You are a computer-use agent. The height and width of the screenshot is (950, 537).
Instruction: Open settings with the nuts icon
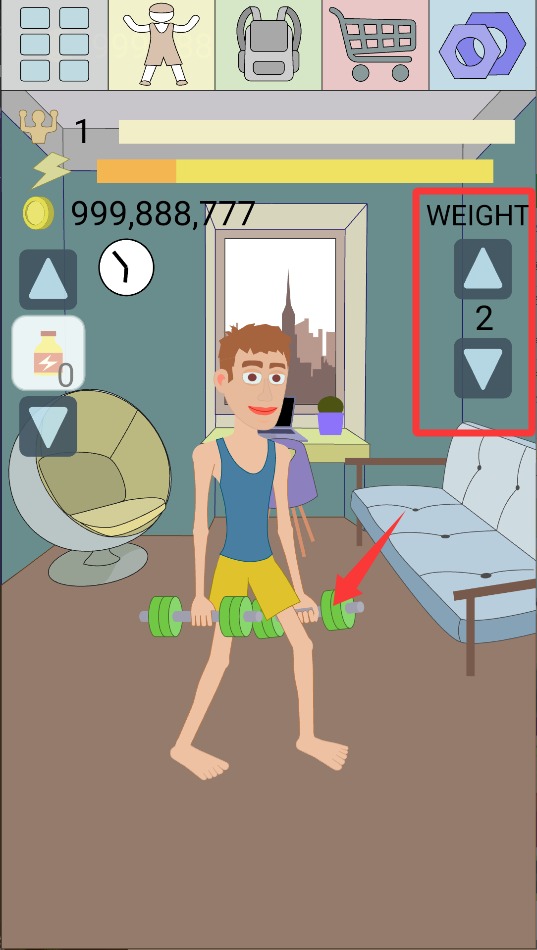pyautogui.click(x=483, y=45)
